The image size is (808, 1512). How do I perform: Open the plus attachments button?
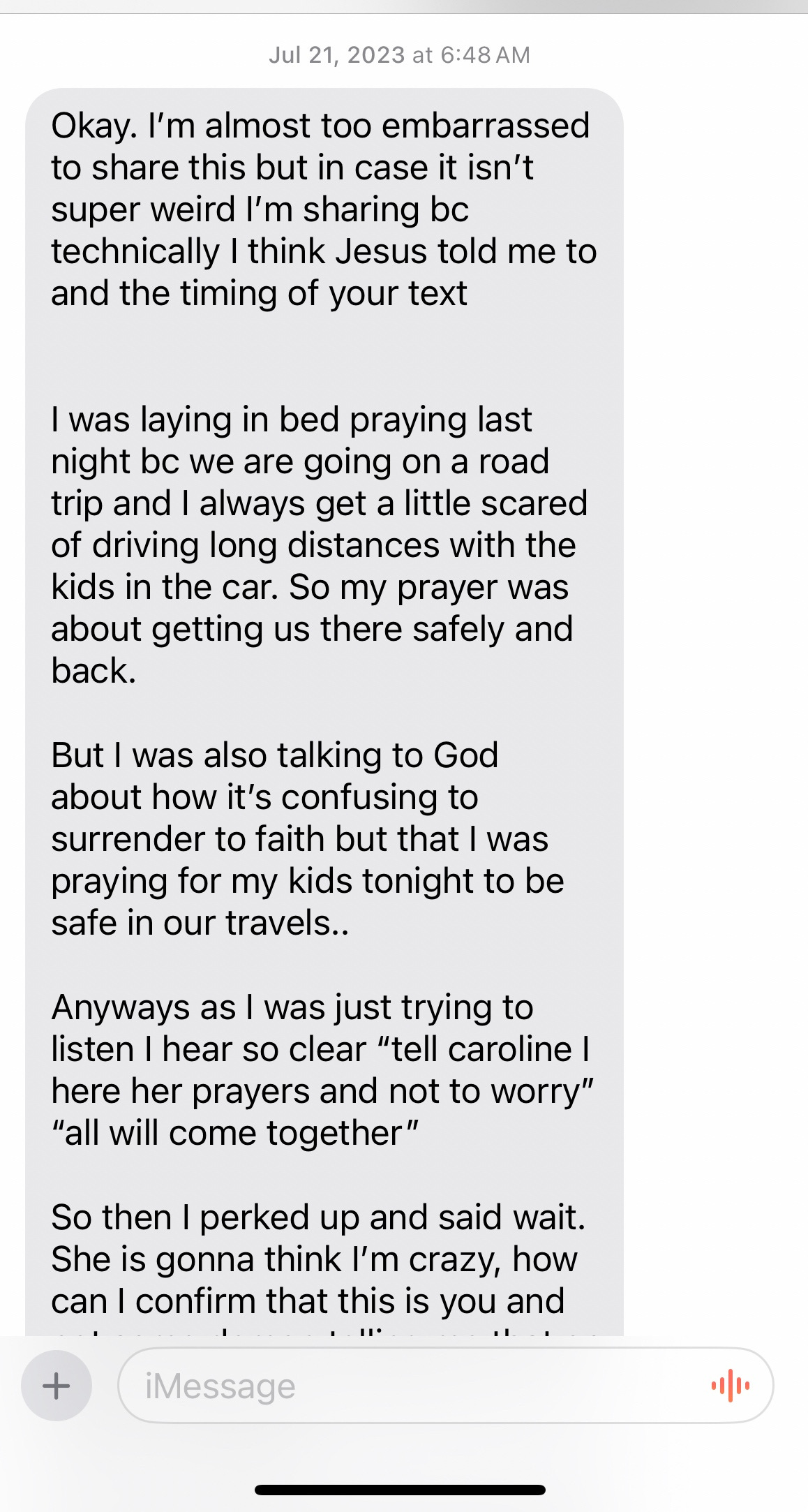pyautogui.click(x=57, y=1386)
